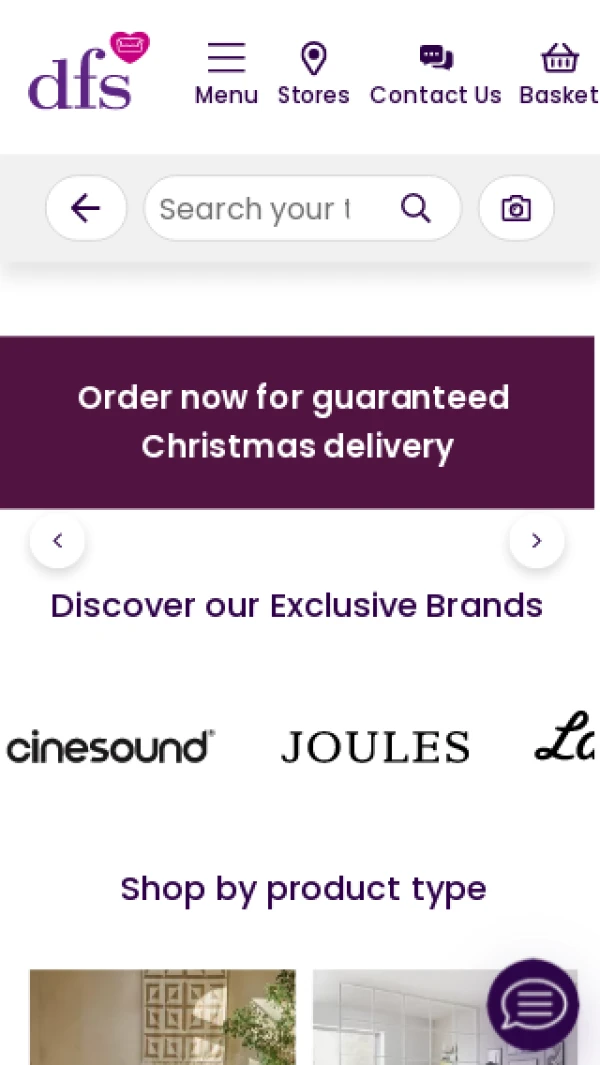600x1065 pixels.
Task: Open the Menu drawer
Action: [226, 73]
